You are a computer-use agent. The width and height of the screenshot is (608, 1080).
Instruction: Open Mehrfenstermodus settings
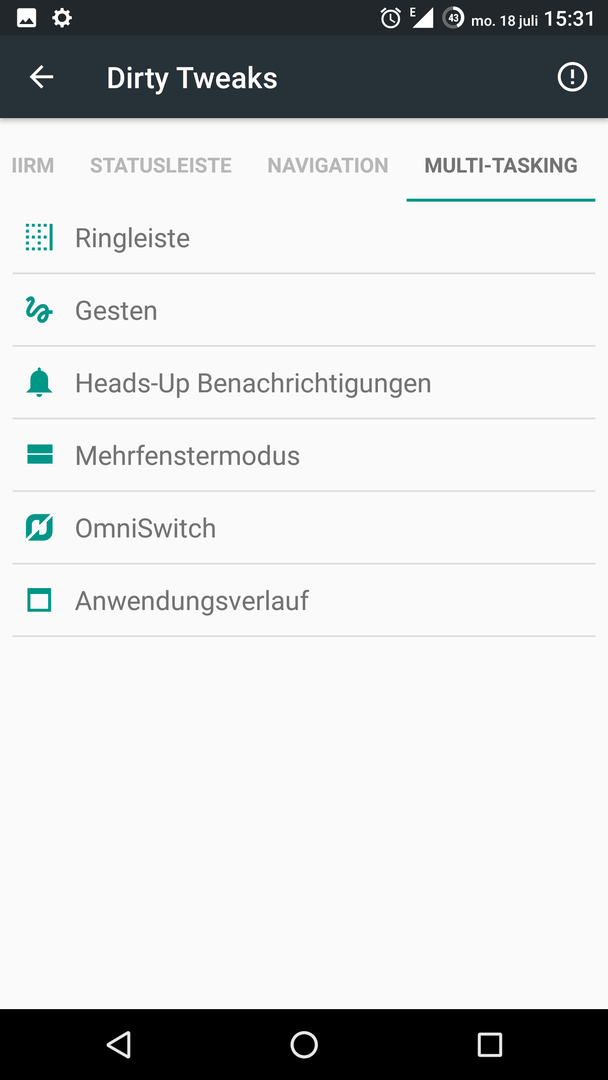pyautogui.click(x=304, y=455)
